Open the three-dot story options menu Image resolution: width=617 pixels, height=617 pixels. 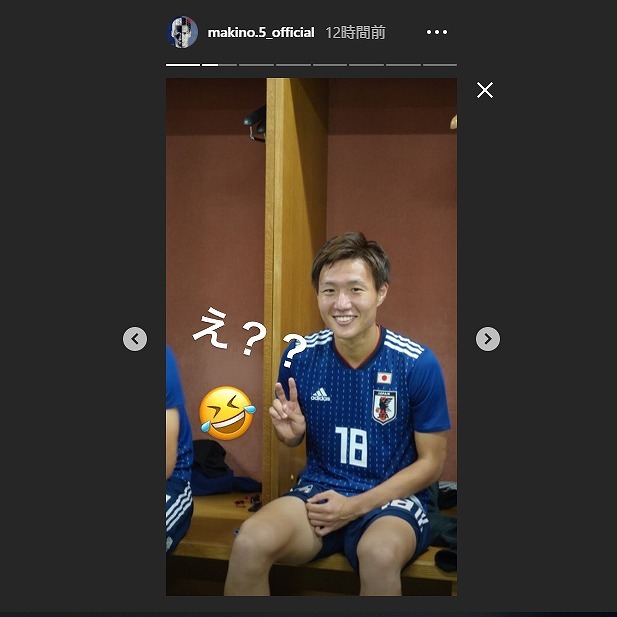point(437,33)
